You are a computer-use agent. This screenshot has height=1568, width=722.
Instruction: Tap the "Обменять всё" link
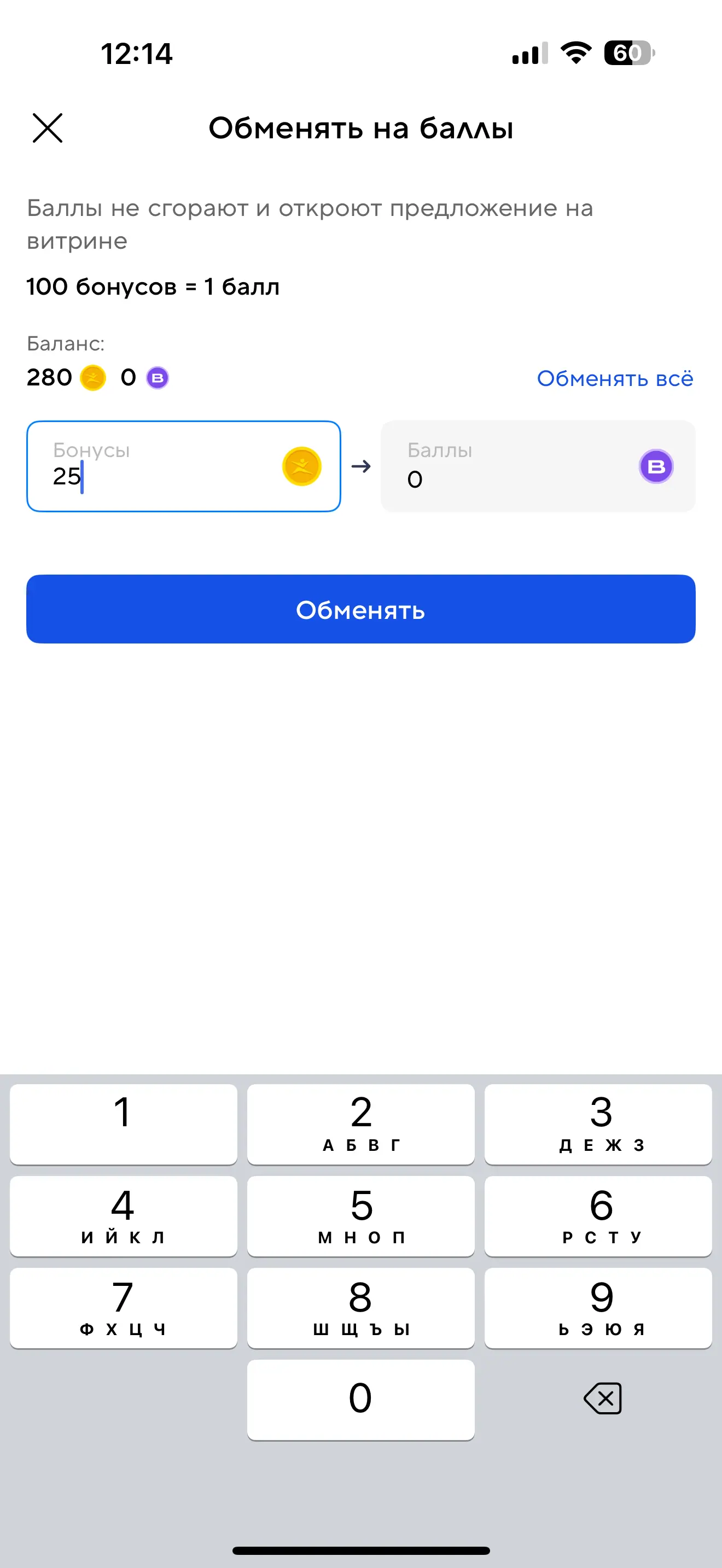click(x=614, y=379)
